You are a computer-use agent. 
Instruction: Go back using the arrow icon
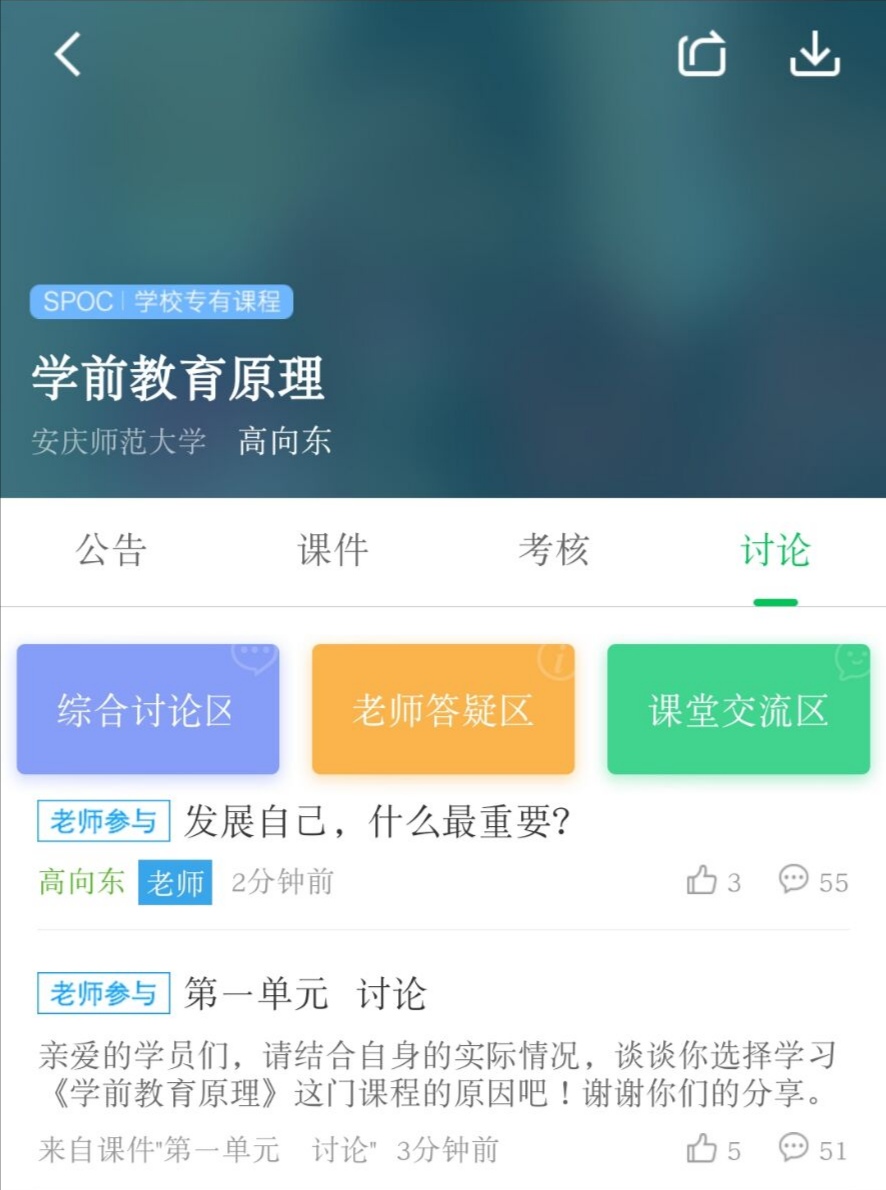(67, 54)
